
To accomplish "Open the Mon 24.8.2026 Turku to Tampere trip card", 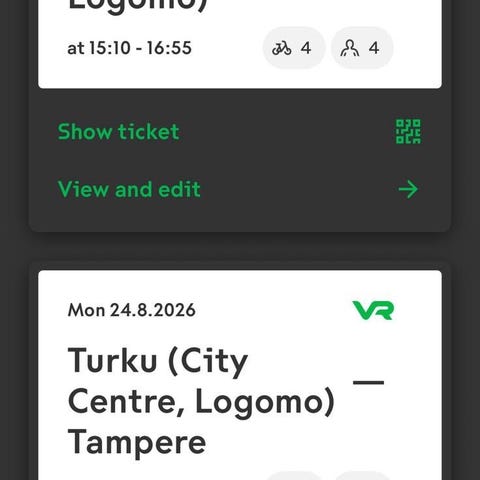I will point(240,375).
